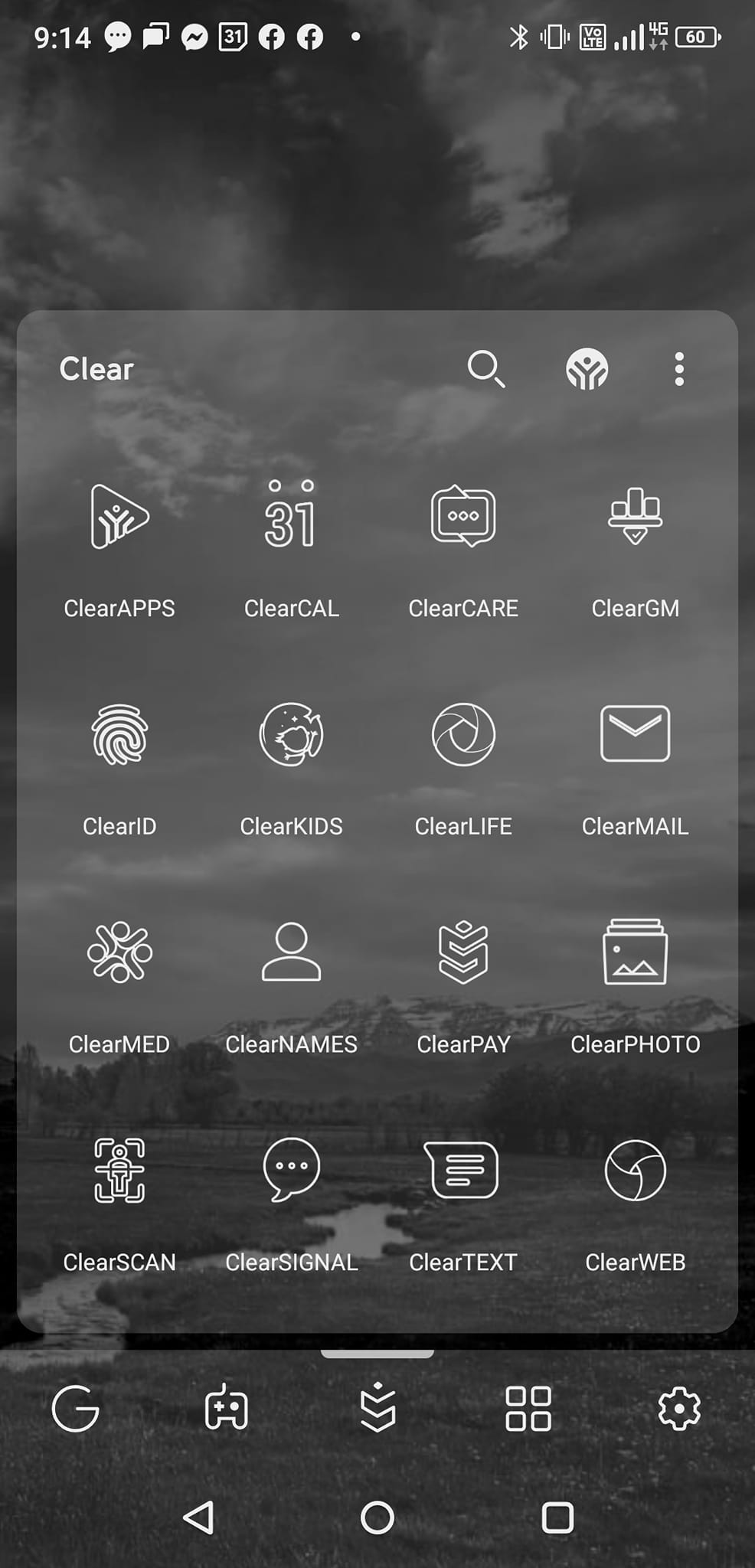Open the three-dot overflow menu
Viewport: 755px width, 1568px height.
678,369
